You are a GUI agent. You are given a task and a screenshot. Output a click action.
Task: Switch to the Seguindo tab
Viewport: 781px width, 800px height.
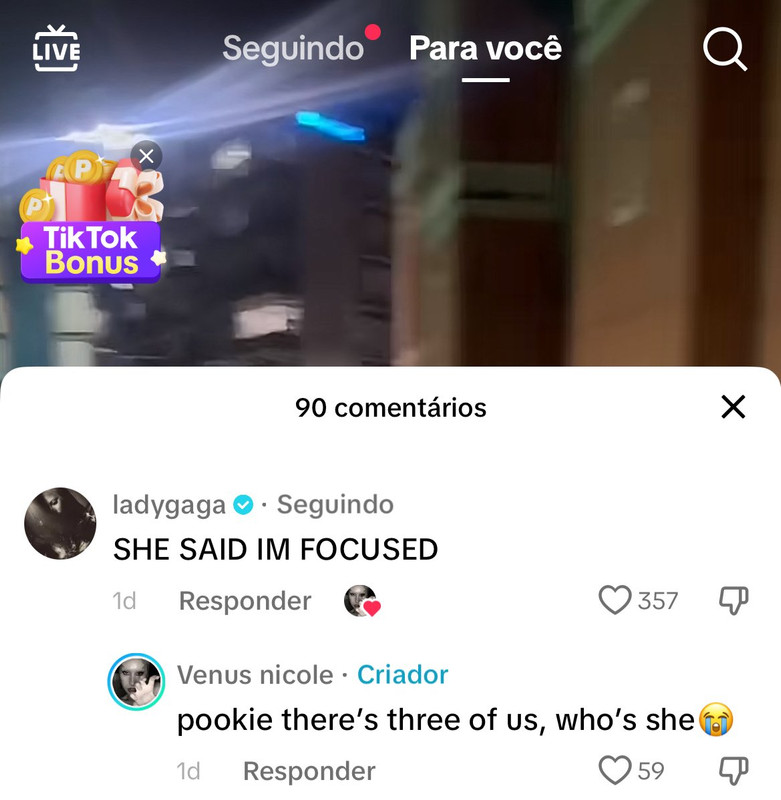[x=293, y=48]
